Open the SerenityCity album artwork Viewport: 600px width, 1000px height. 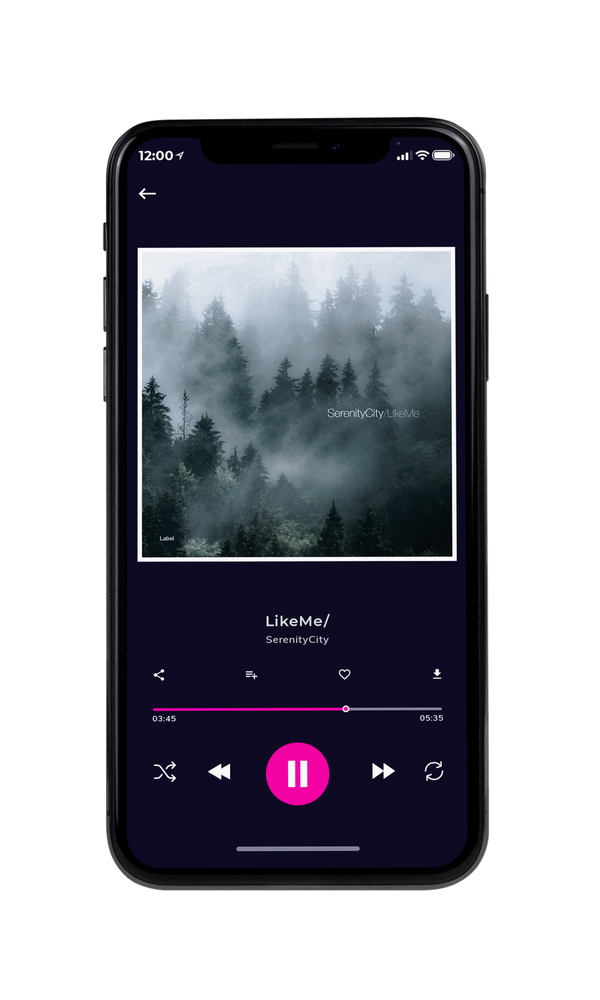[x=296, y=404]
